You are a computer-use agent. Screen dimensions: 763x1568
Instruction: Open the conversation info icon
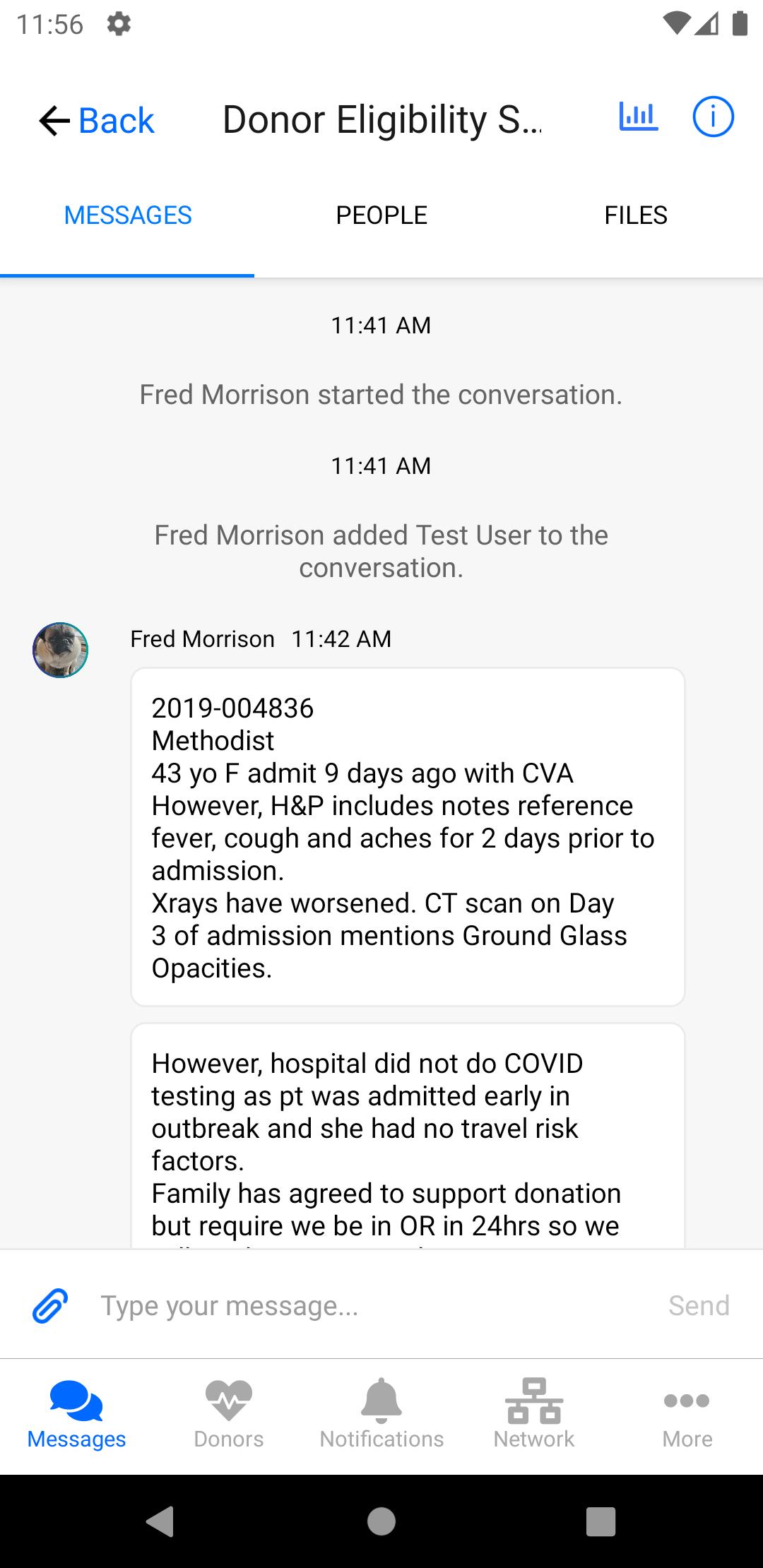click(x=713, y=117)
